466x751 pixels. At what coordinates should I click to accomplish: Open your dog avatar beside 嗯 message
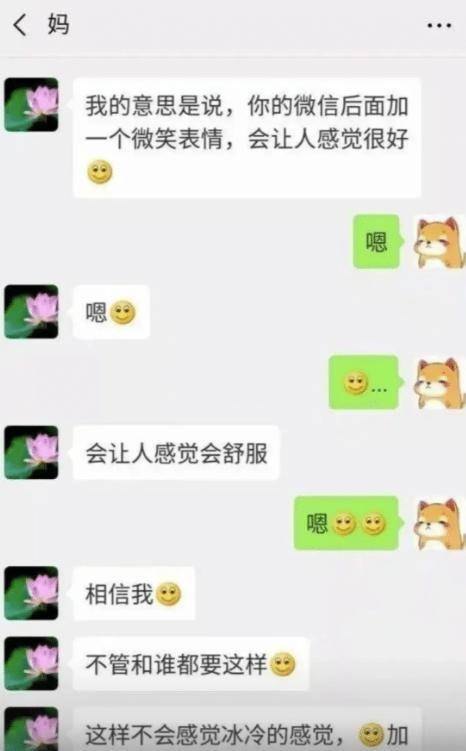point(439,242)
